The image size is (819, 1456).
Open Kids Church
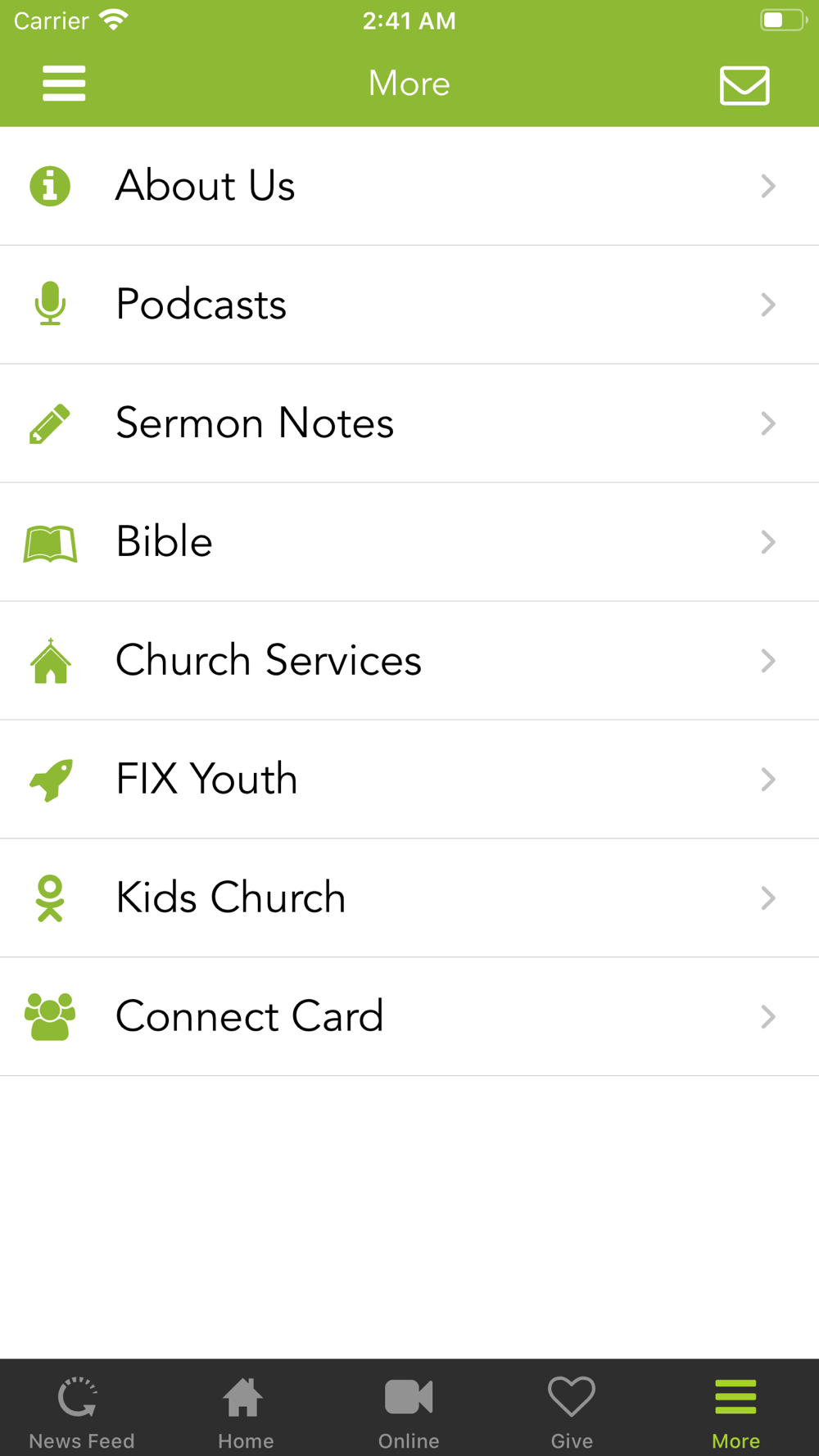(409, 898)
